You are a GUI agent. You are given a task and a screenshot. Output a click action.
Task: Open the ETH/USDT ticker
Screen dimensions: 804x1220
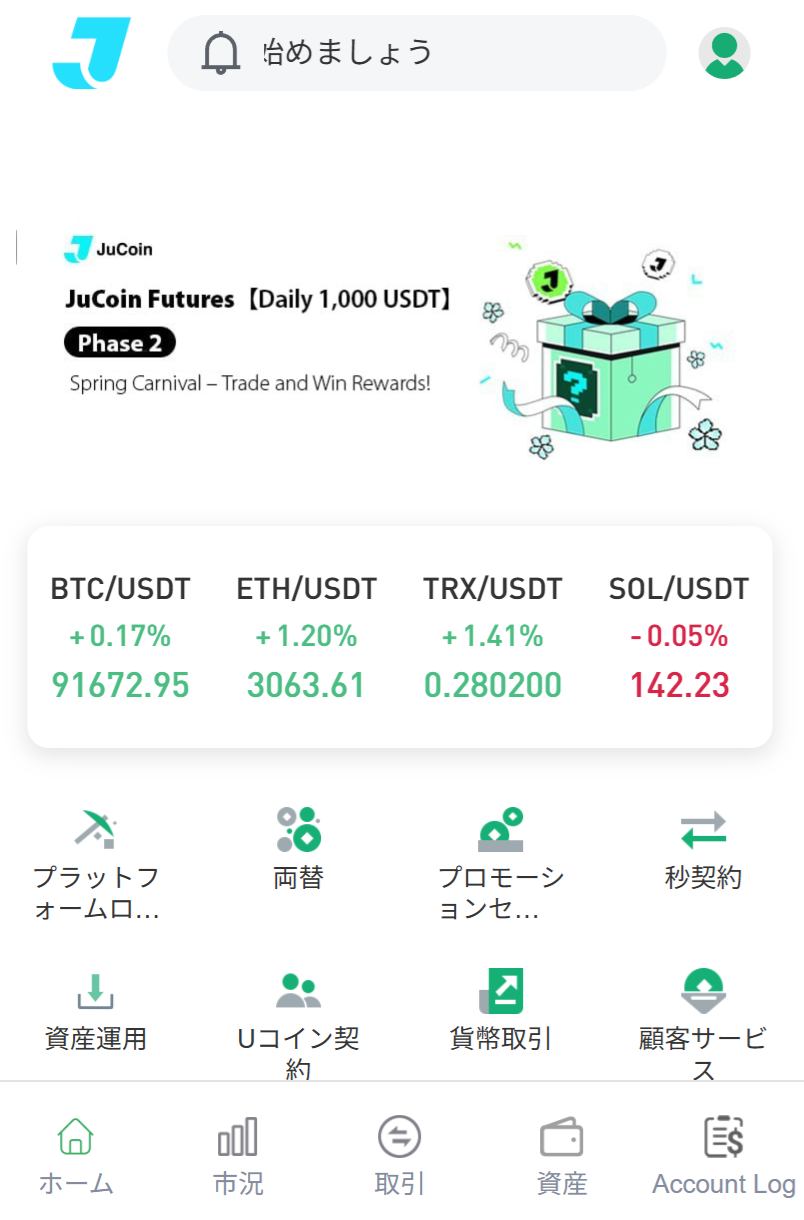click(x=306, y=636)
